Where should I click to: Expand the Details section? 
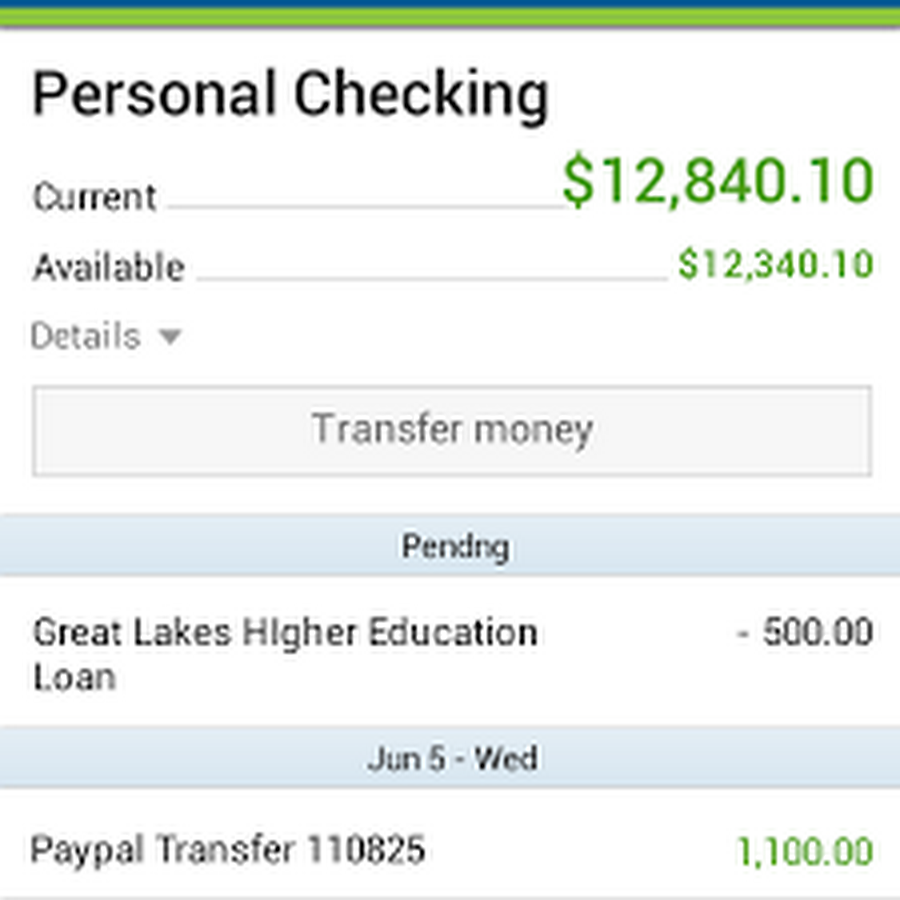pyautogui.click(x=106, y=336)
